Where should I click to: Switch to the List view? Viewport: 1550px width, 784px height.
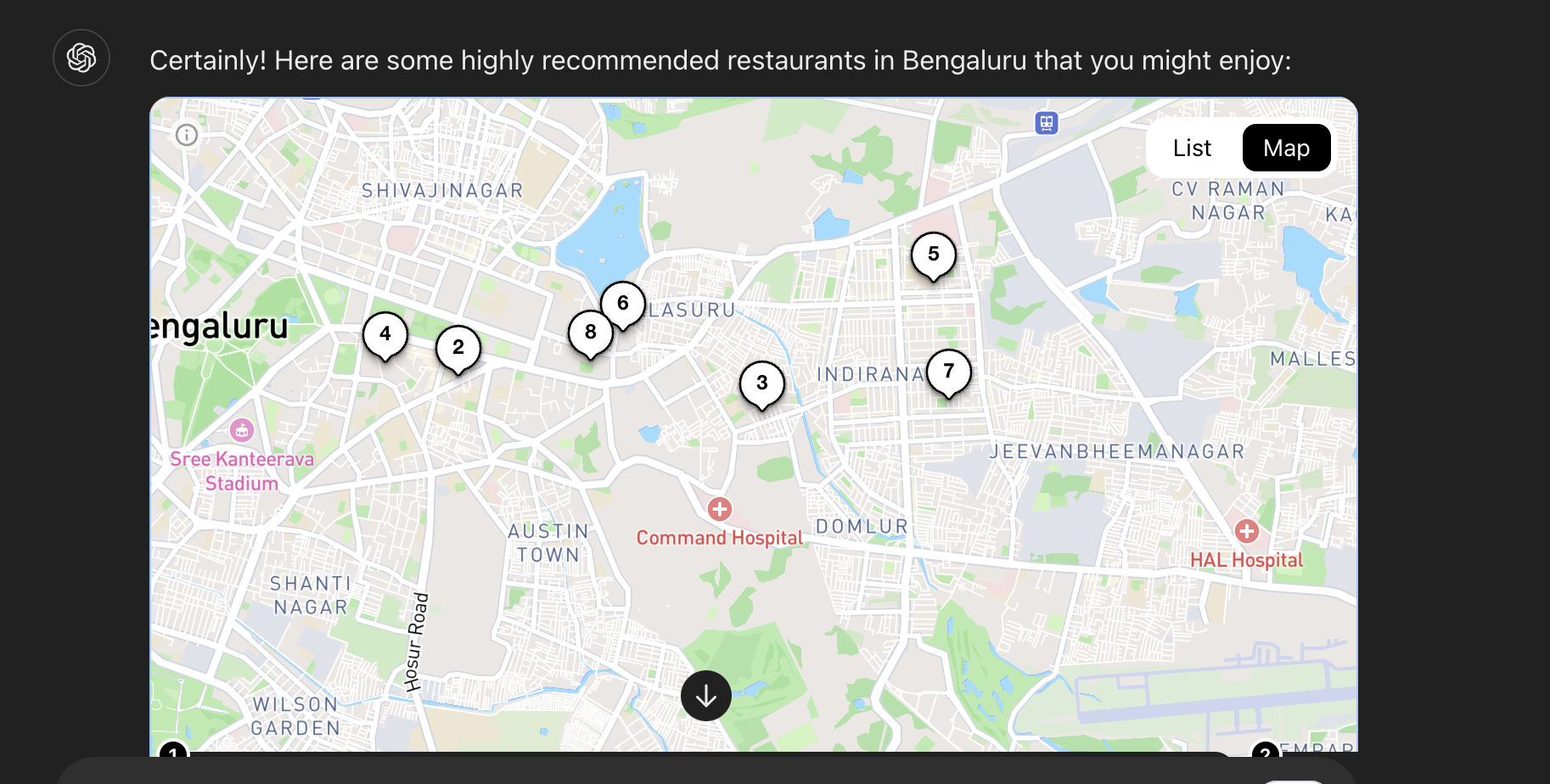[x=1192, y=148]
